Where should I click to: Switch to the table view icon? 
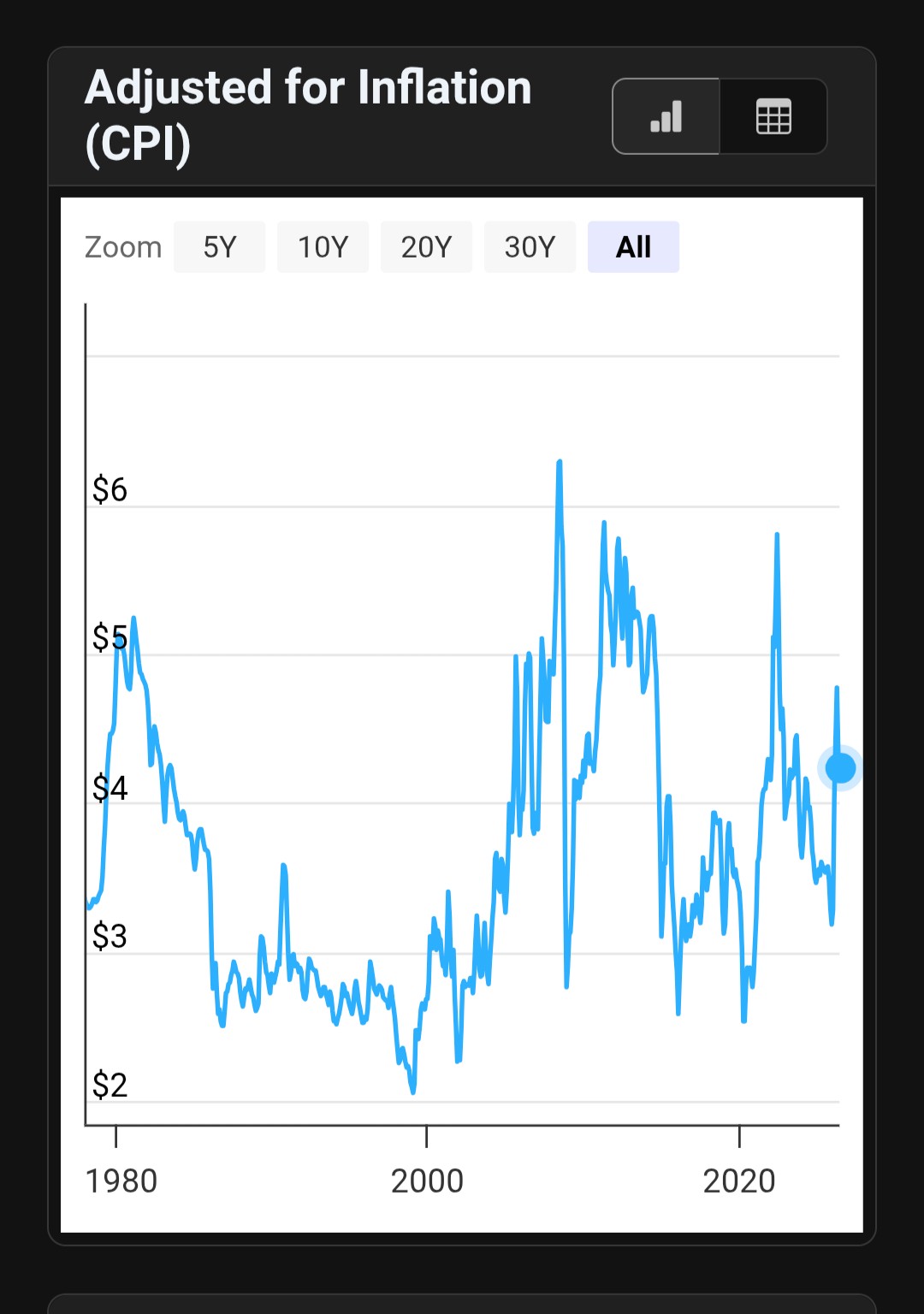[x=773, y=116]
